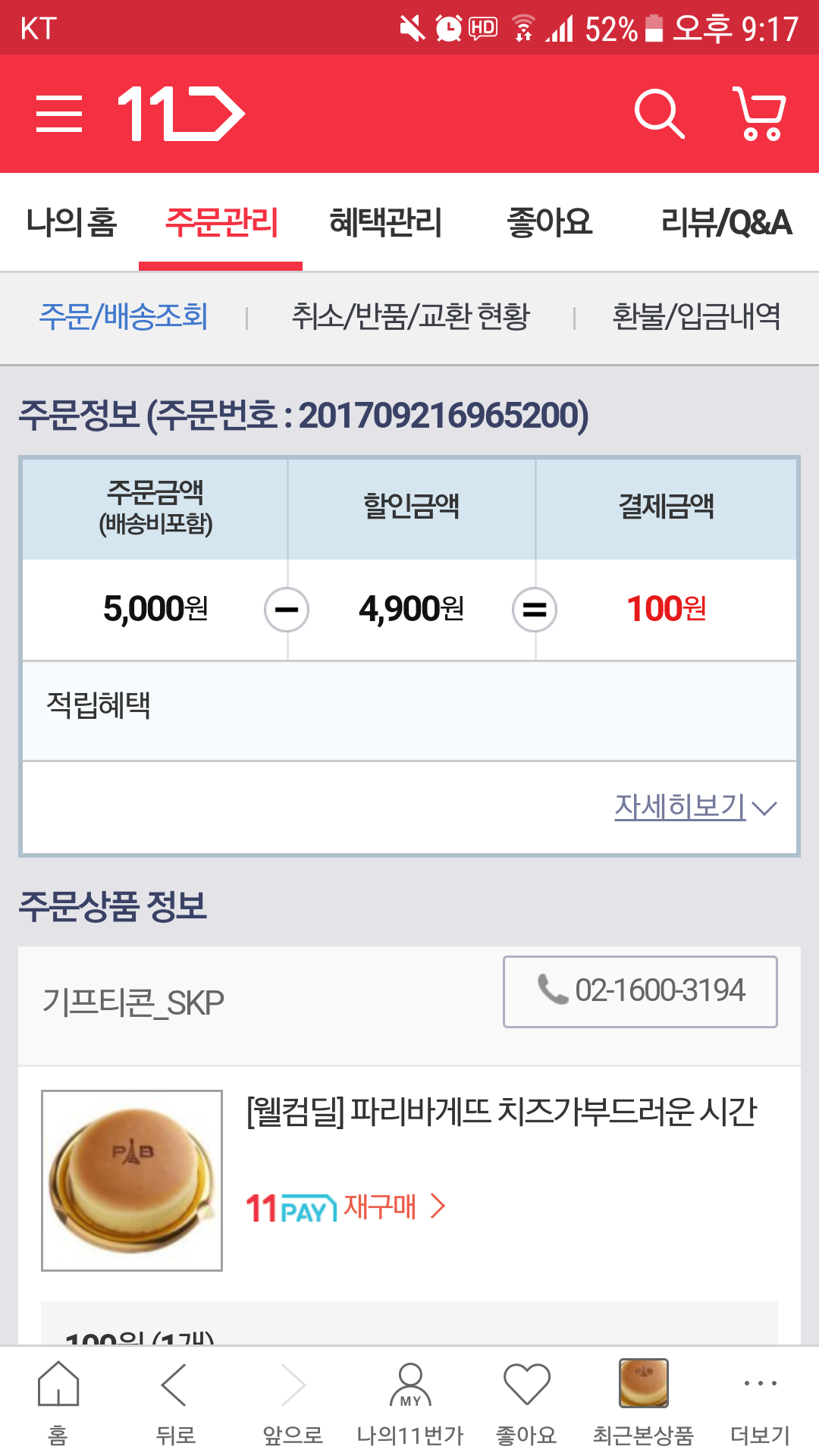Tap 더보기 for more options

(x=760, y=1402)
